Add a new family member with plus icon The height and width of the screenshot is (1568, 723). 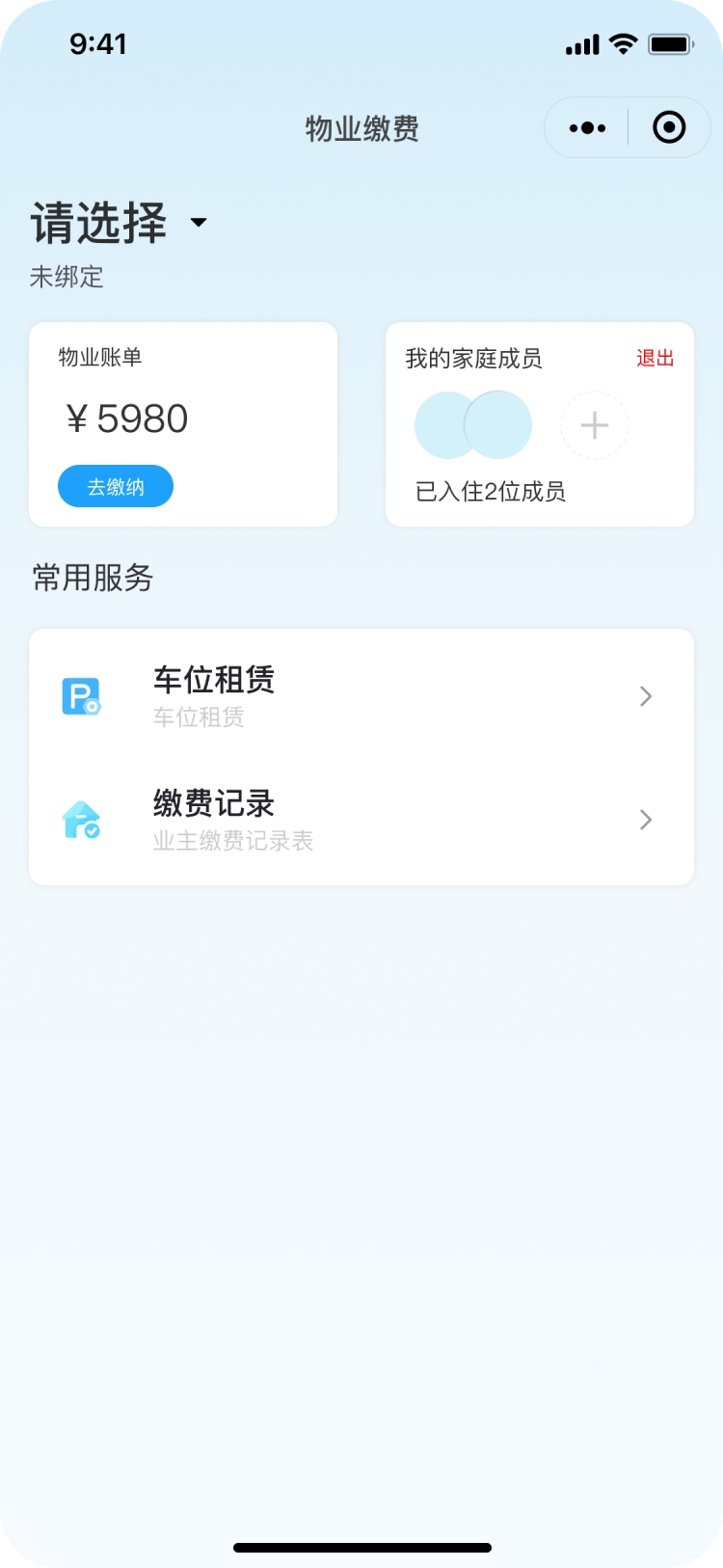click(x=595, y=425)
